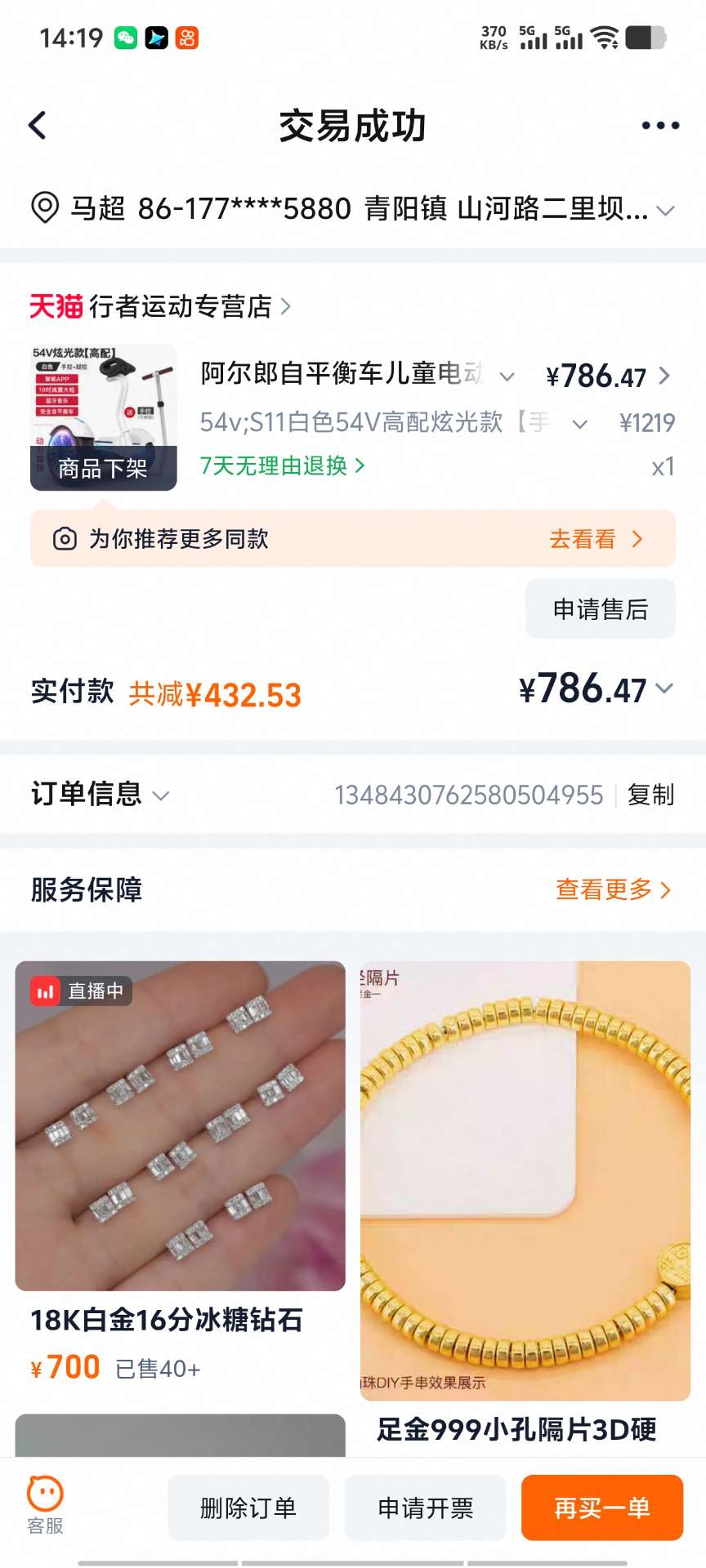Tap the 7天无理由退换 policy link
This screenshot has width=706, height=1568.
pos(282,465)
